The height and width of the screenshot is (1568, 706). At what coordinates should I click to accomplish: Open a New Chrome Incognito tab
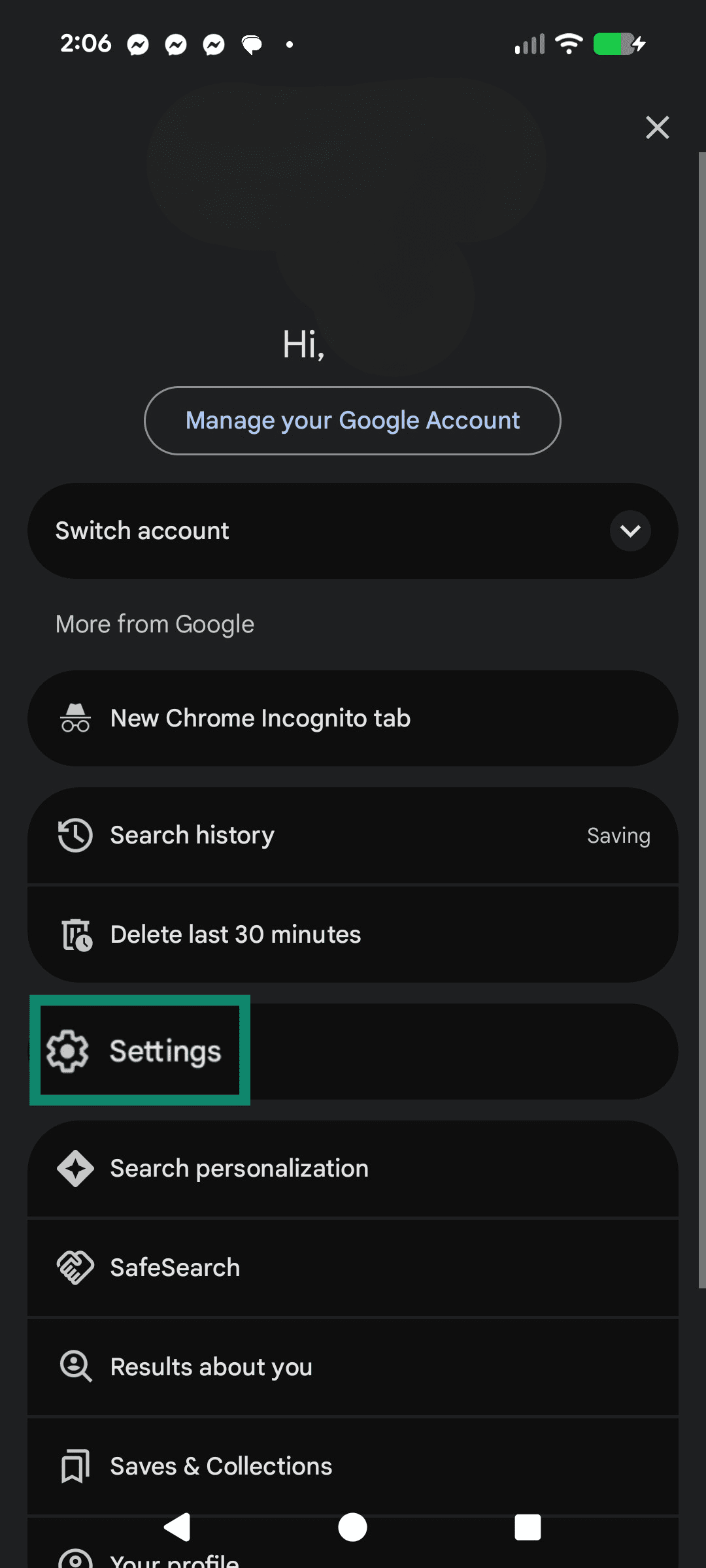point(75,717)
